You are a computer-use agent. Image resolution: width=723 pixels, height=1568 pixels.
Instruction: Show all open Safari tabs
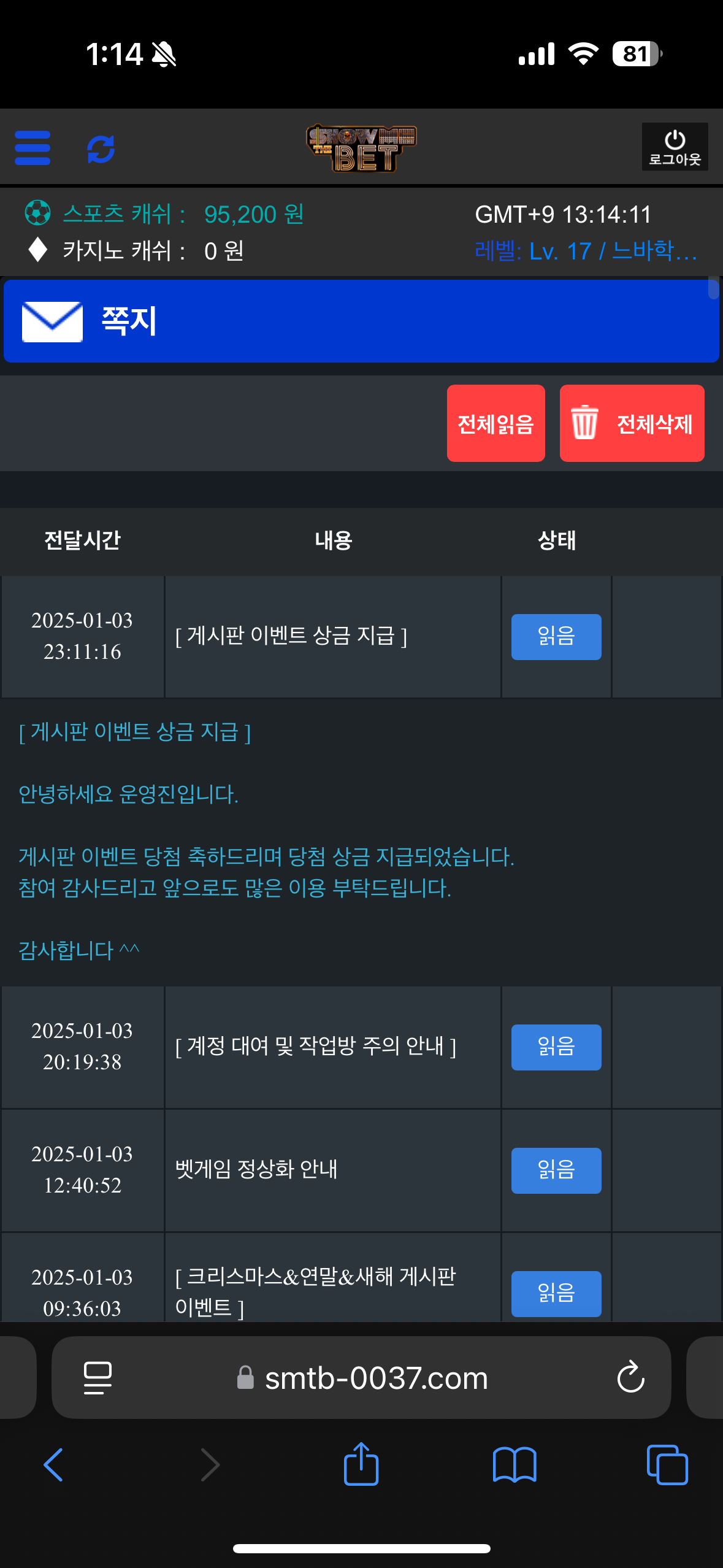(667, 1465)
